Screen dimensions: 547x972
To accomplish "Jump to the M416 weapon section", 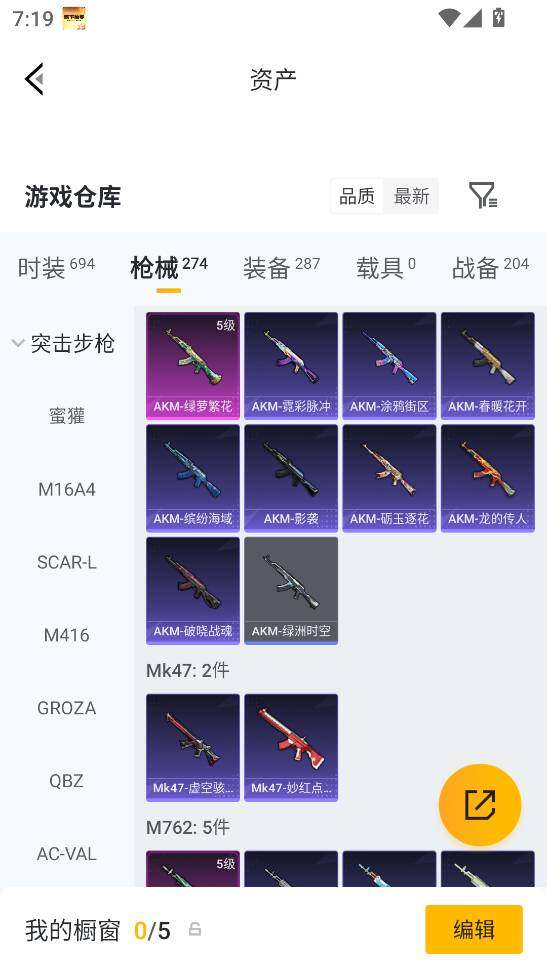I will click(x=66, y=635).
